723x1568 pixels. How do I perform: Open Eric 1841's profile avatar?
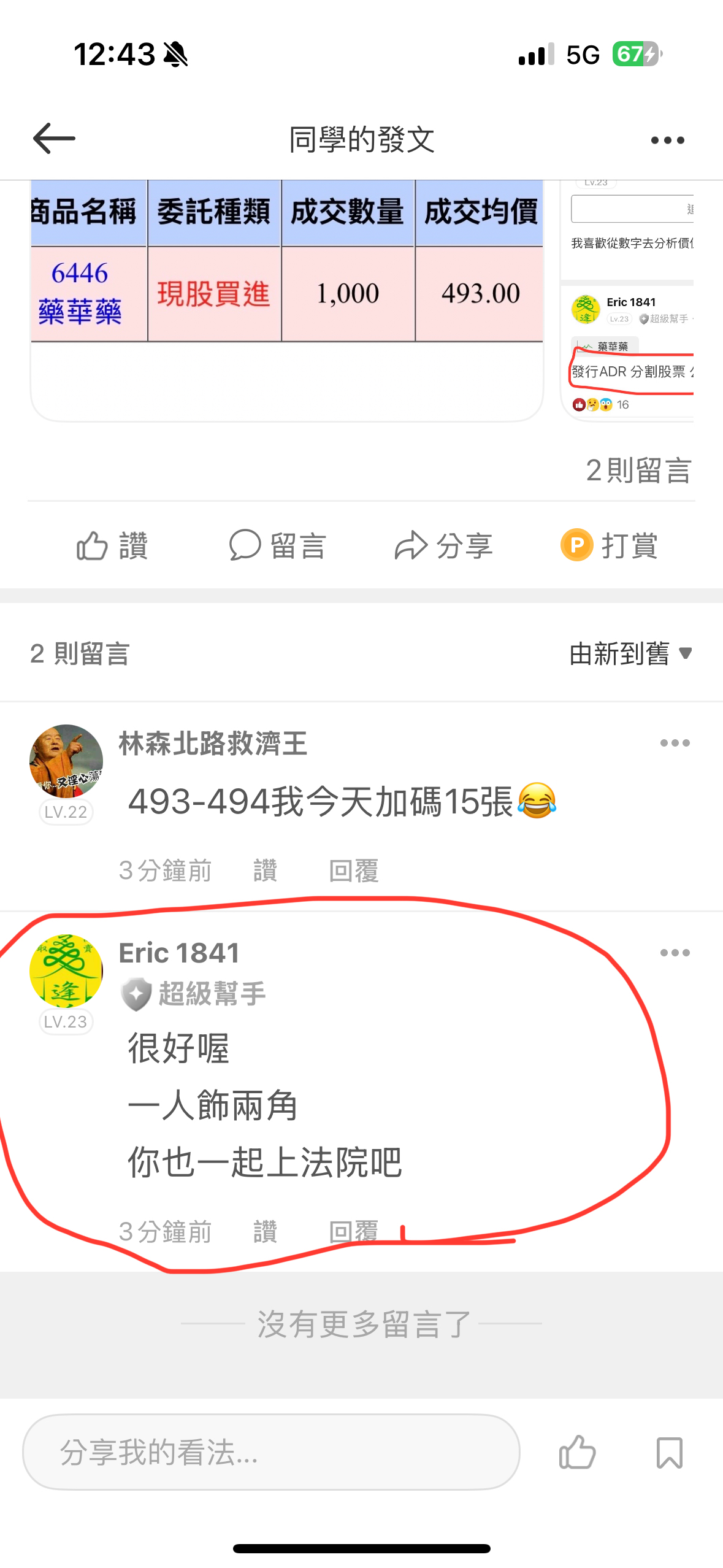click(66, 971)
